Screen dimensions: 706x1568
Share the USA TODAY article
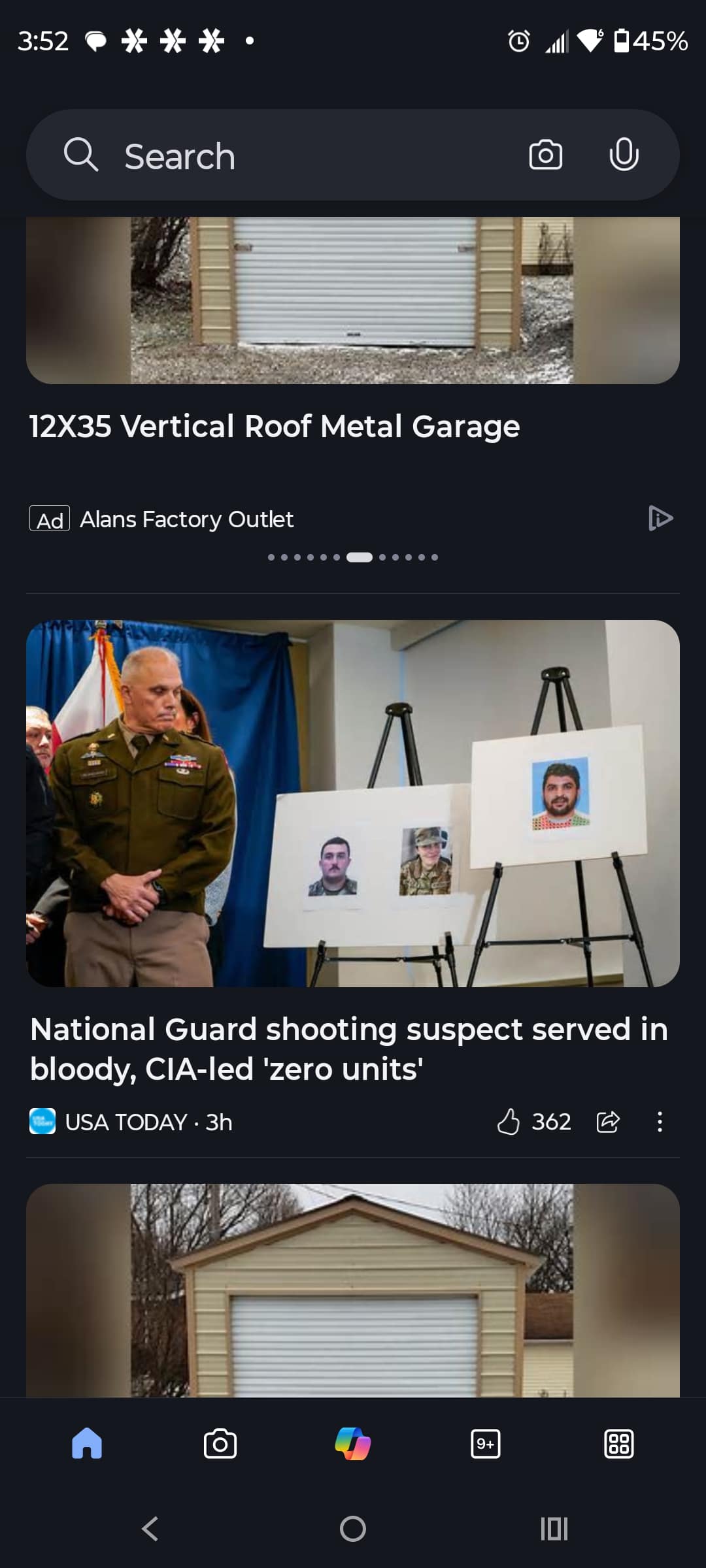pos(608,1122)
